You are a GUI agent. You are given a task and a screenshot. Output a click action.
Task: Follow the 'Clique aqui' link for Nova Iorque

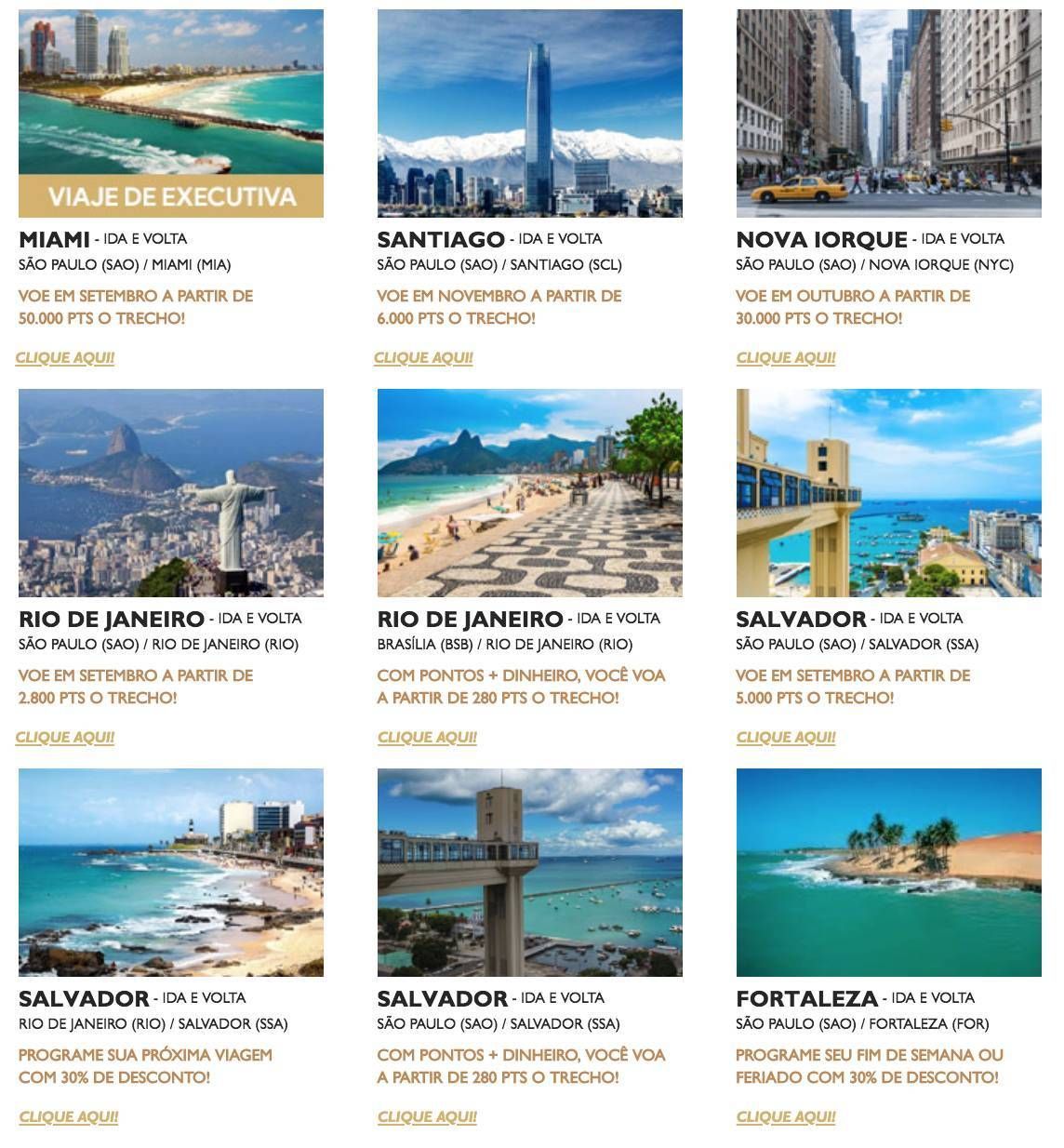pos(786,358)
